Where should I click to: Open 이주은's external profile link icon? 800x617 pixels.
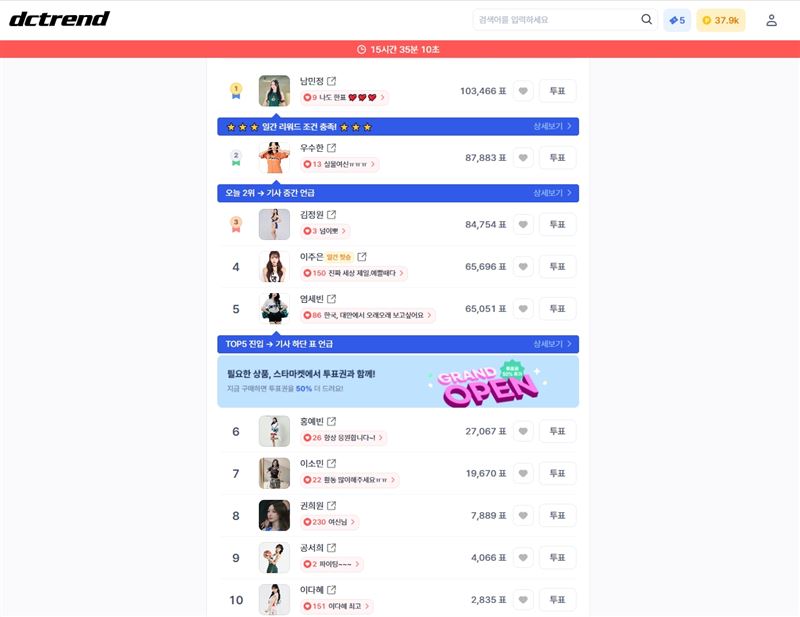pyautogui.click(x=362, y=257)
